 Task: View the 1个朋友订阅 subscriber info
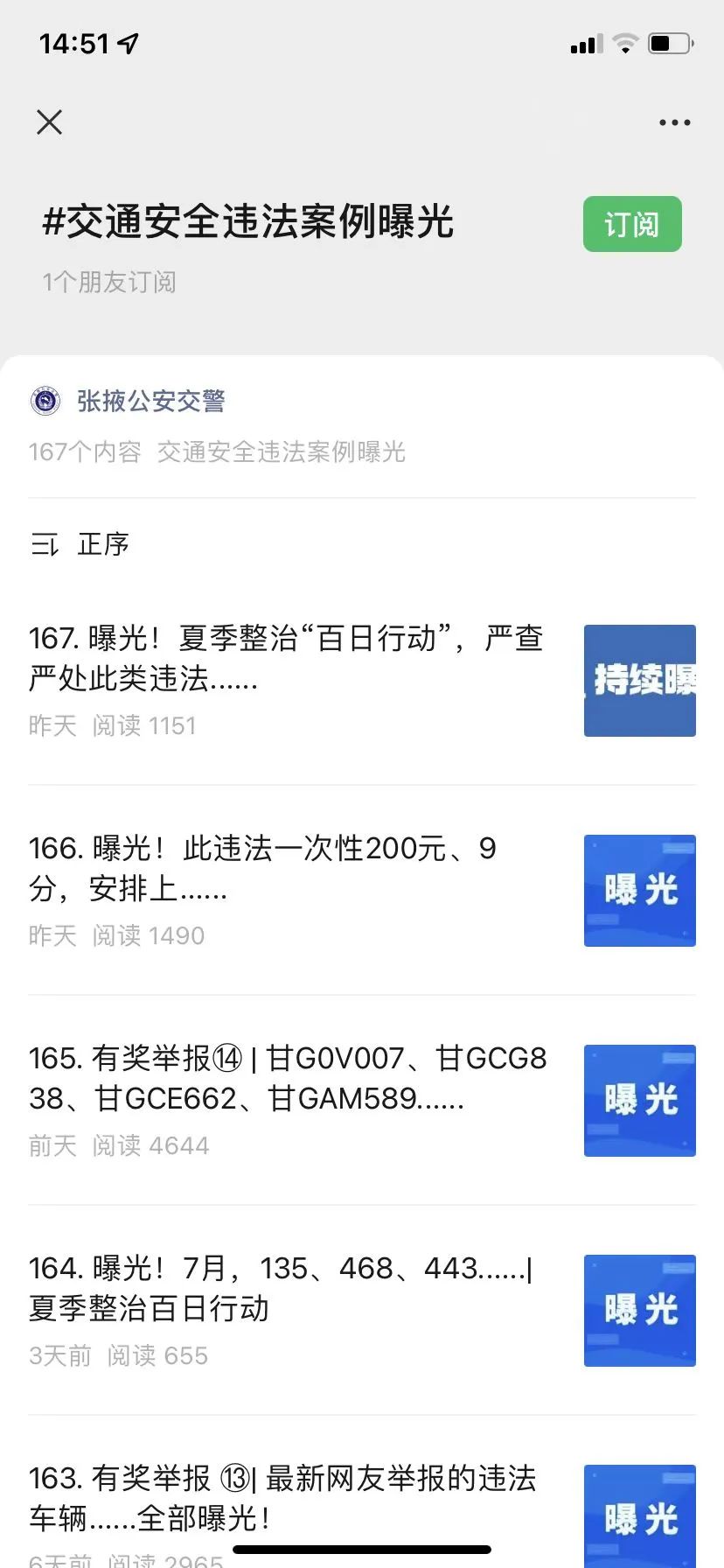[x=108, y=282]
